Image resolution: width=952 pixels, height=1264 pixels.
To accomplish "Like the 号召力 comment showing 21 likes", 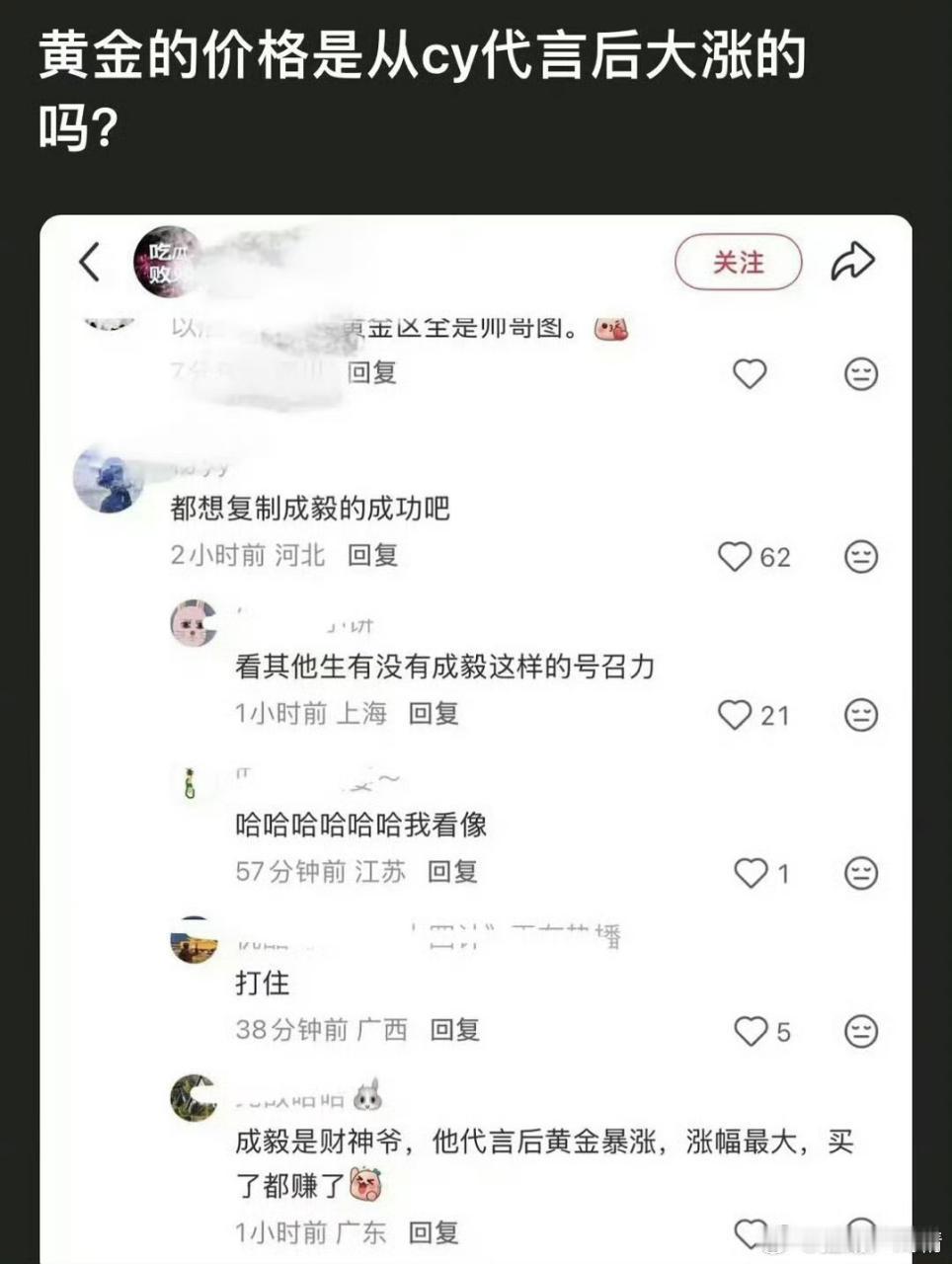I will pyautogui.click(x=735, y=714).
